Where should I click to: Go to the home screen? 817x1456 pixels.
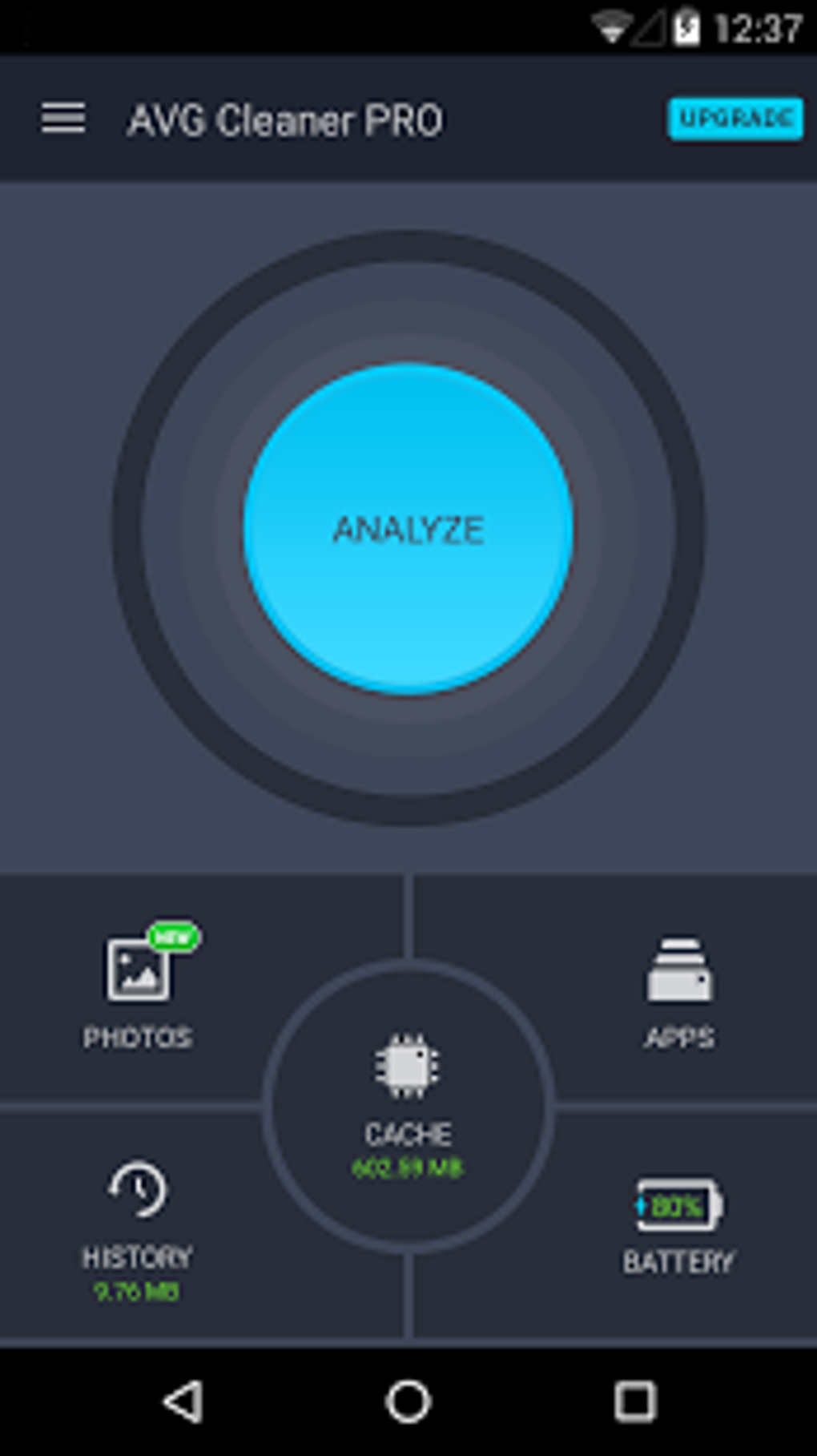[408, 1402]
